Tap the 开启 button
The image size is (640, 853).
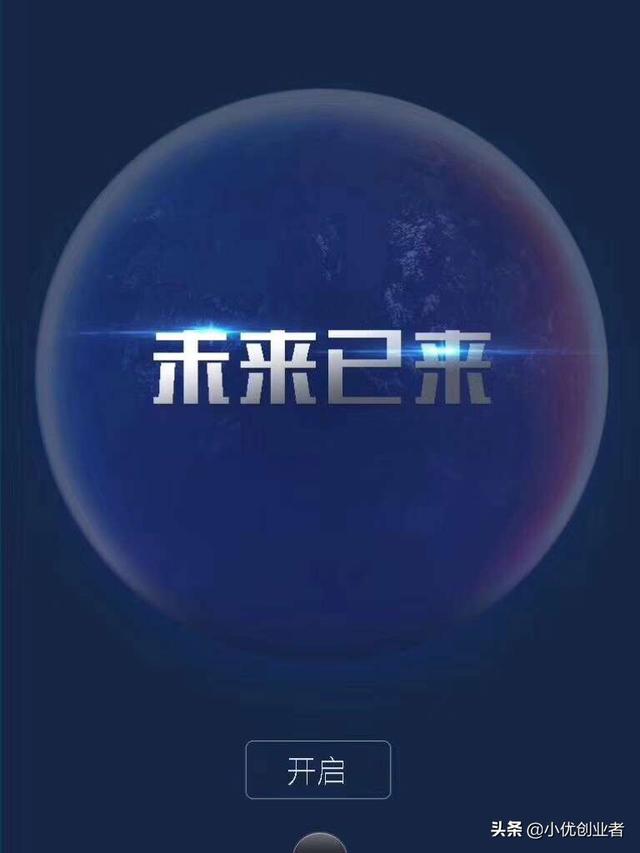[x=318, y=770]
